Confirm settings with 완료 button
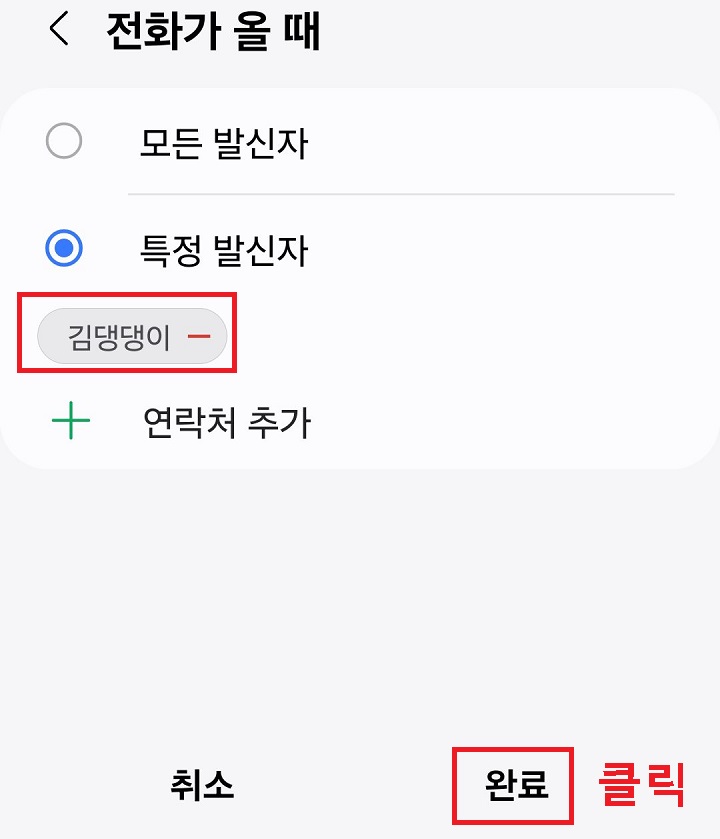This screenshot has height=839, width=720. point(512,787)
